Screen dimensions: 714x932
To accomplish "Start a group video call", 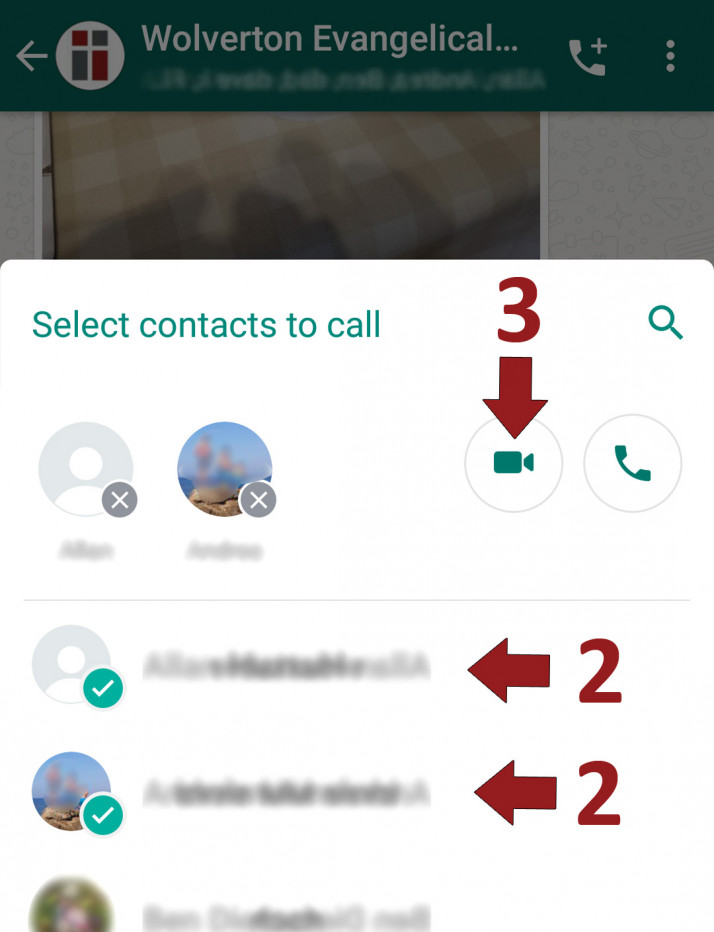I will 514,463.
